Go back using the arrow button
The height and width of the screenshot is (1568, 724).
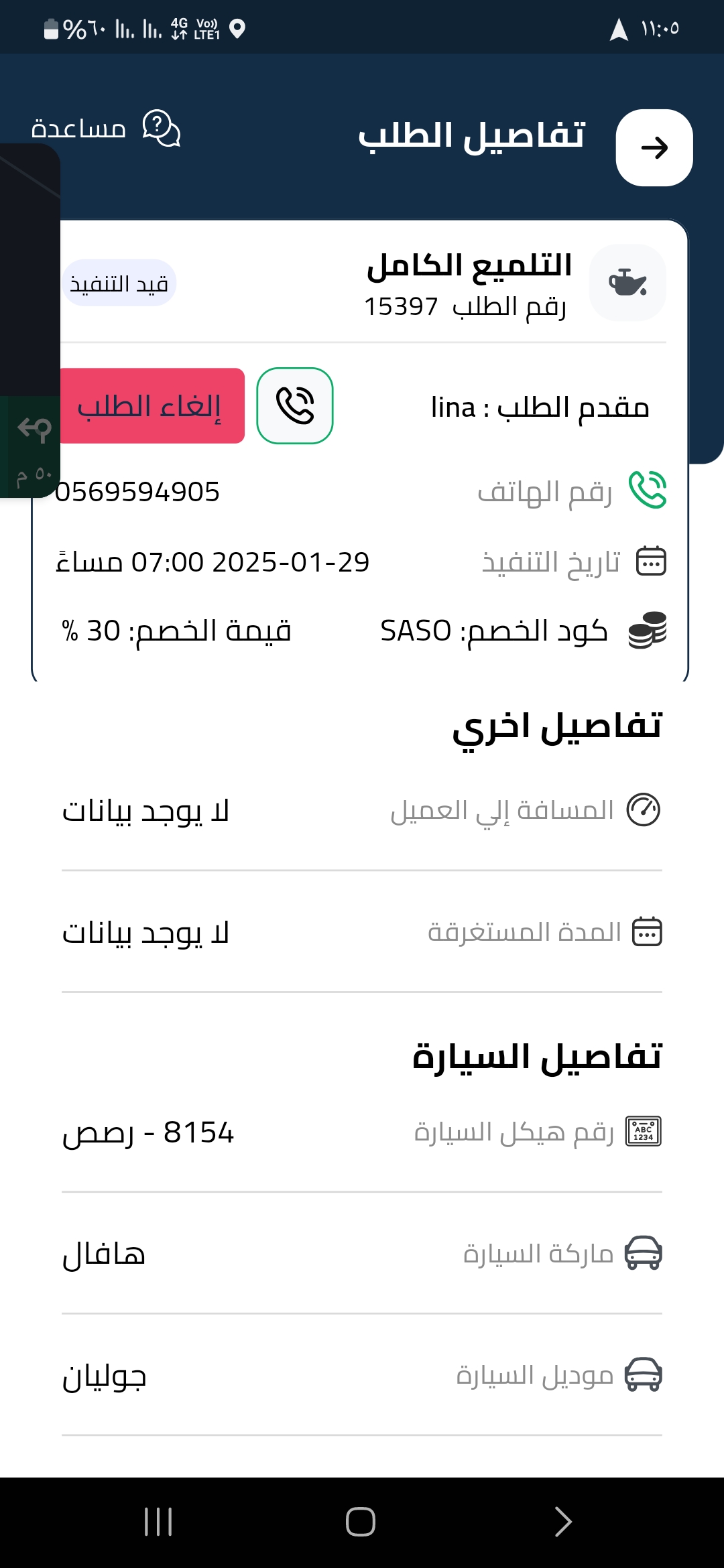[x=654, y=147]
